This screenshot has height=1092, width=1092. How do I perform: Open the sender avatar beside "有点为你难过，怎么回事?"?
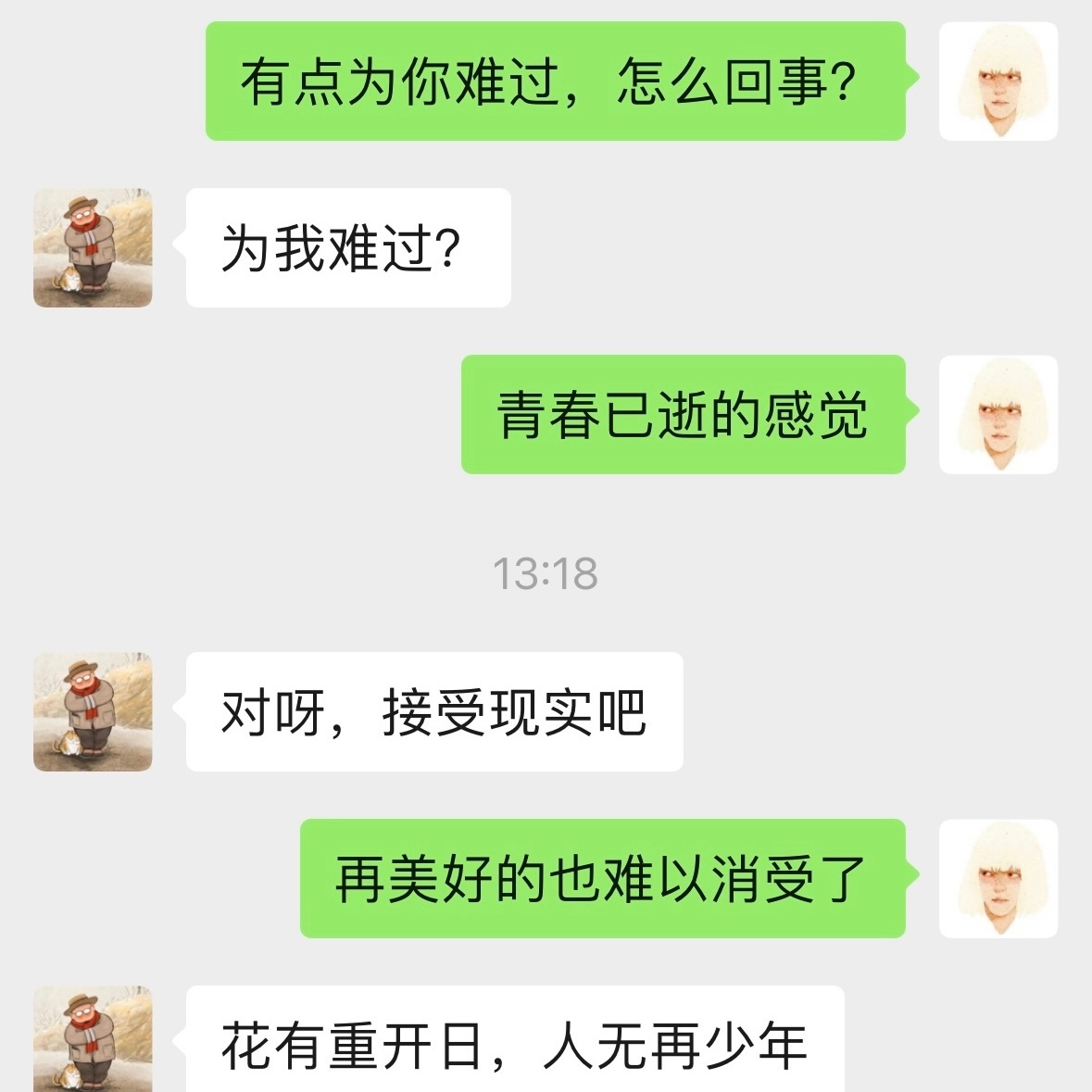tap(998, 82)
